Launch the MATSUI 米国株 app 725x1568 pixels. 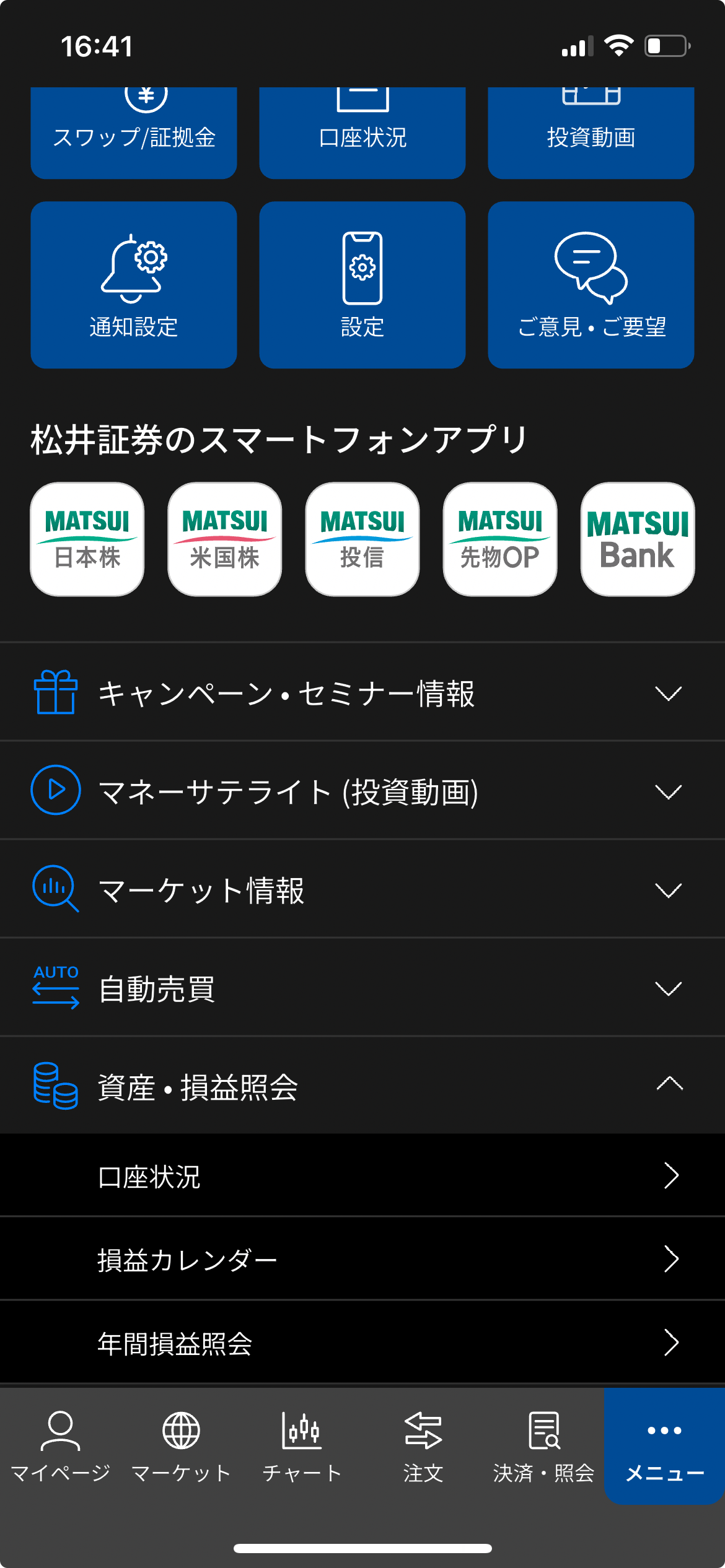click(x=225, y=539)
